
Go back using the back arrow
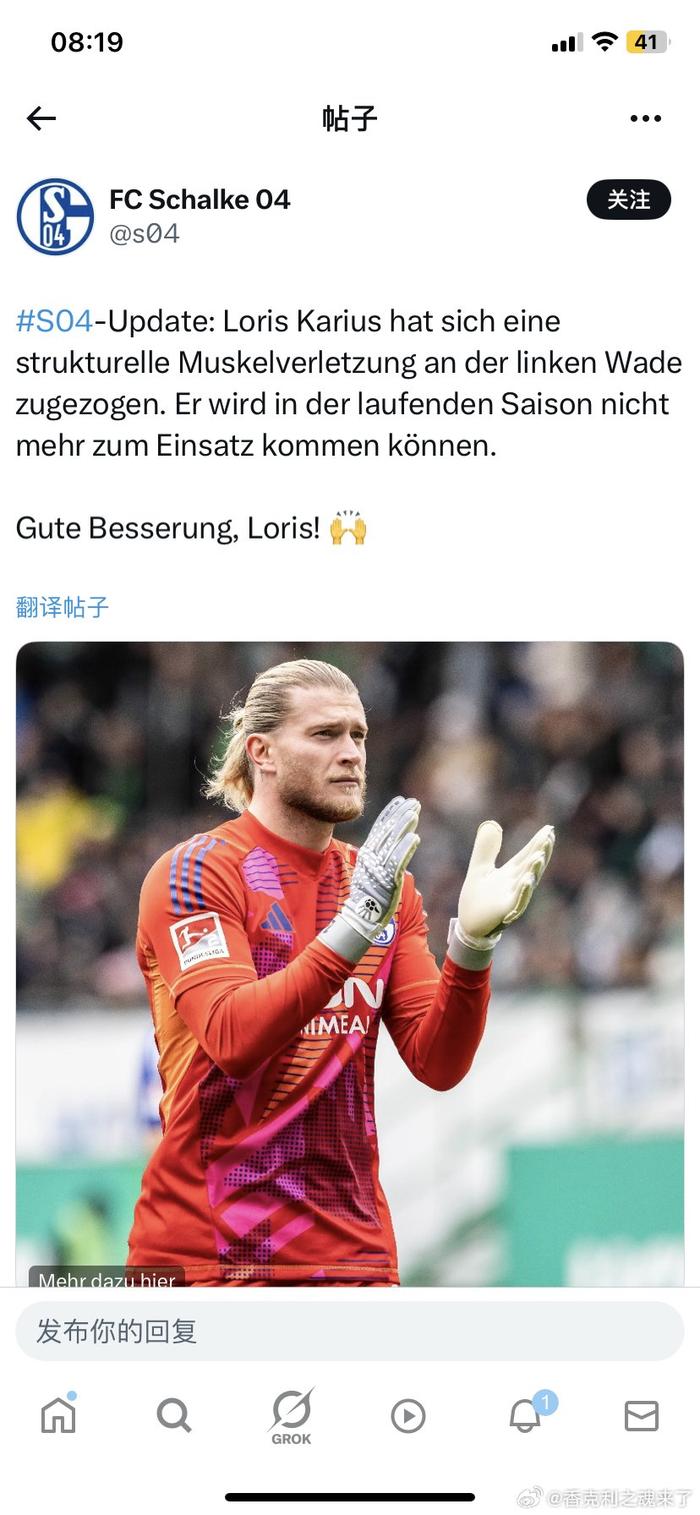[41, 119]
